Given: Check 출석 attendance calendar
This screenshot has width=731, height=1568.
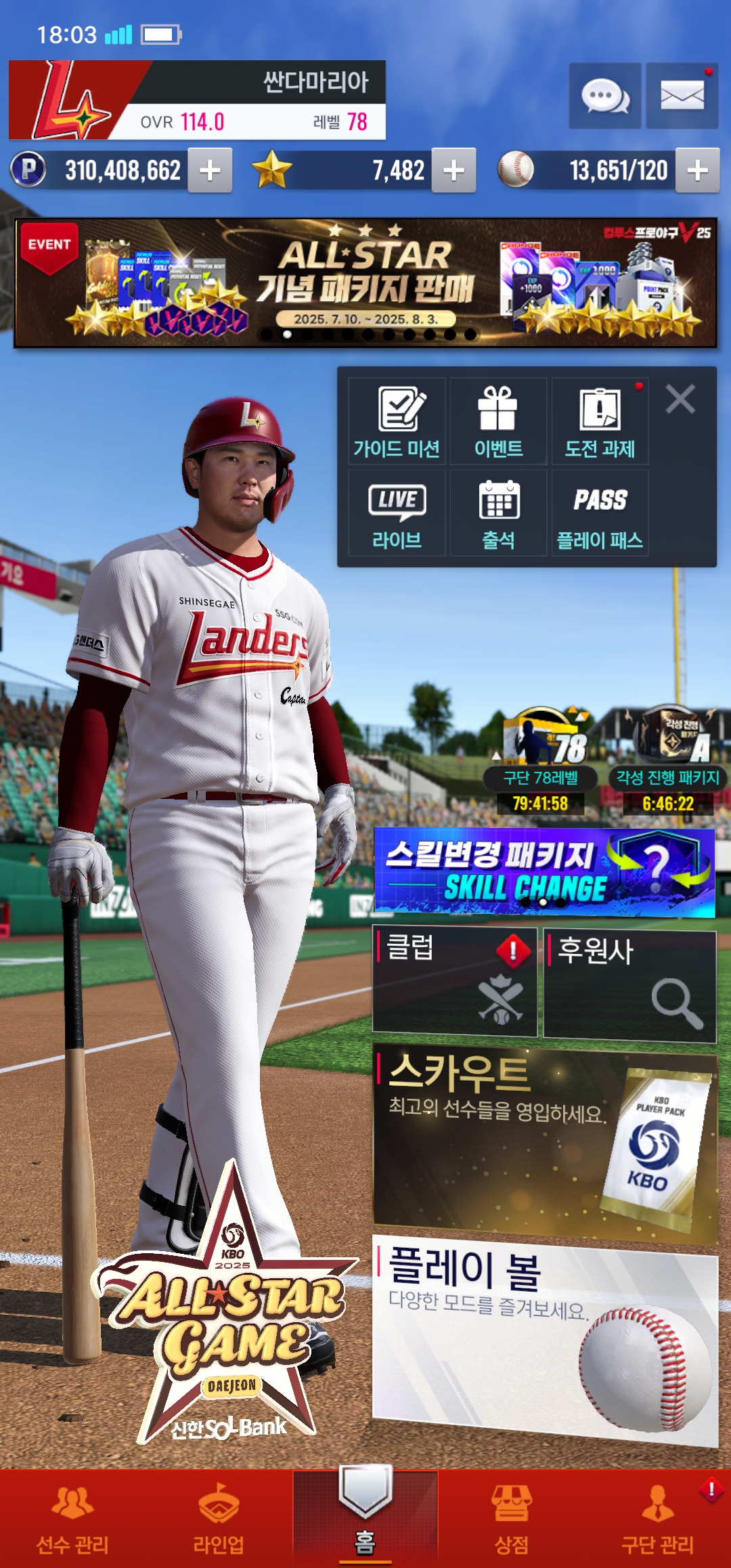Looking at the screenshot, I should tap(498, 513).
